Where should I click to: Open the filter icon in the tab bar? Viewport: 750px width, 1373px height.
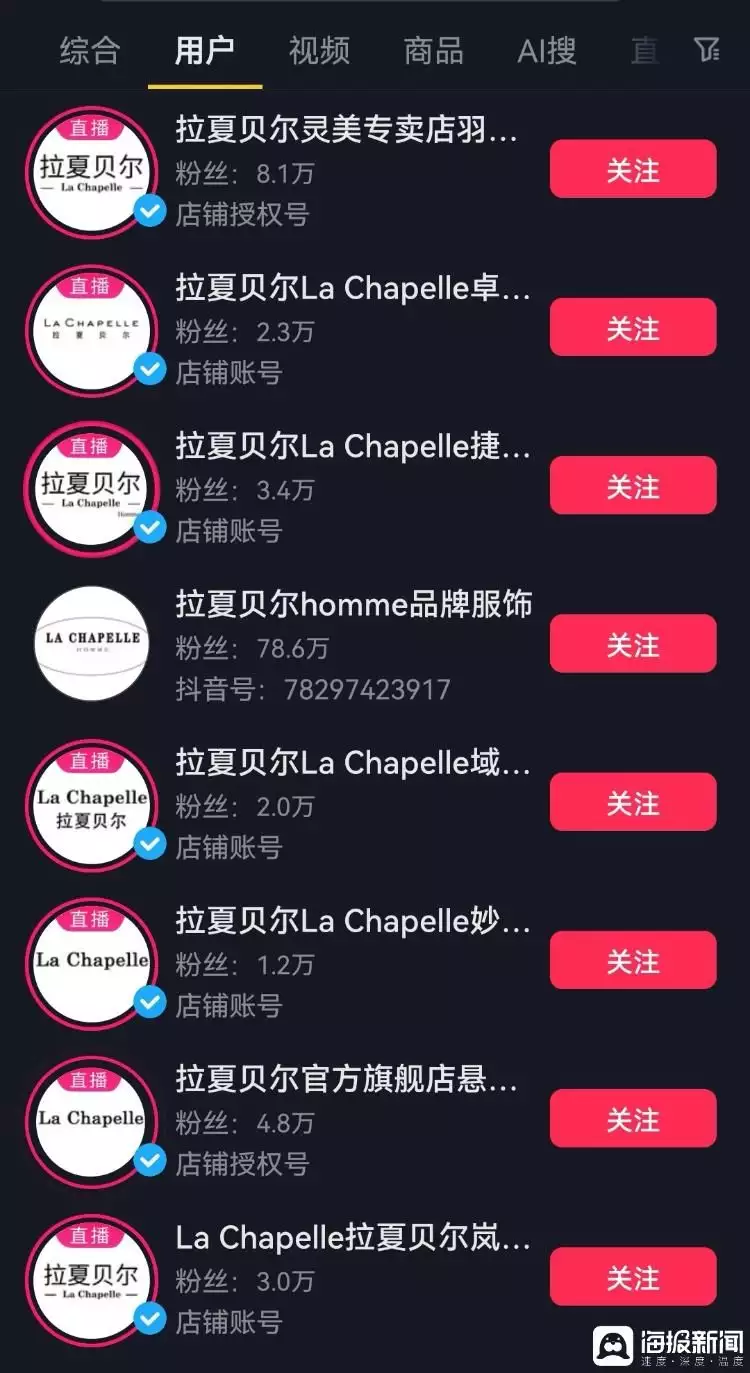click(x=707, y=50)
